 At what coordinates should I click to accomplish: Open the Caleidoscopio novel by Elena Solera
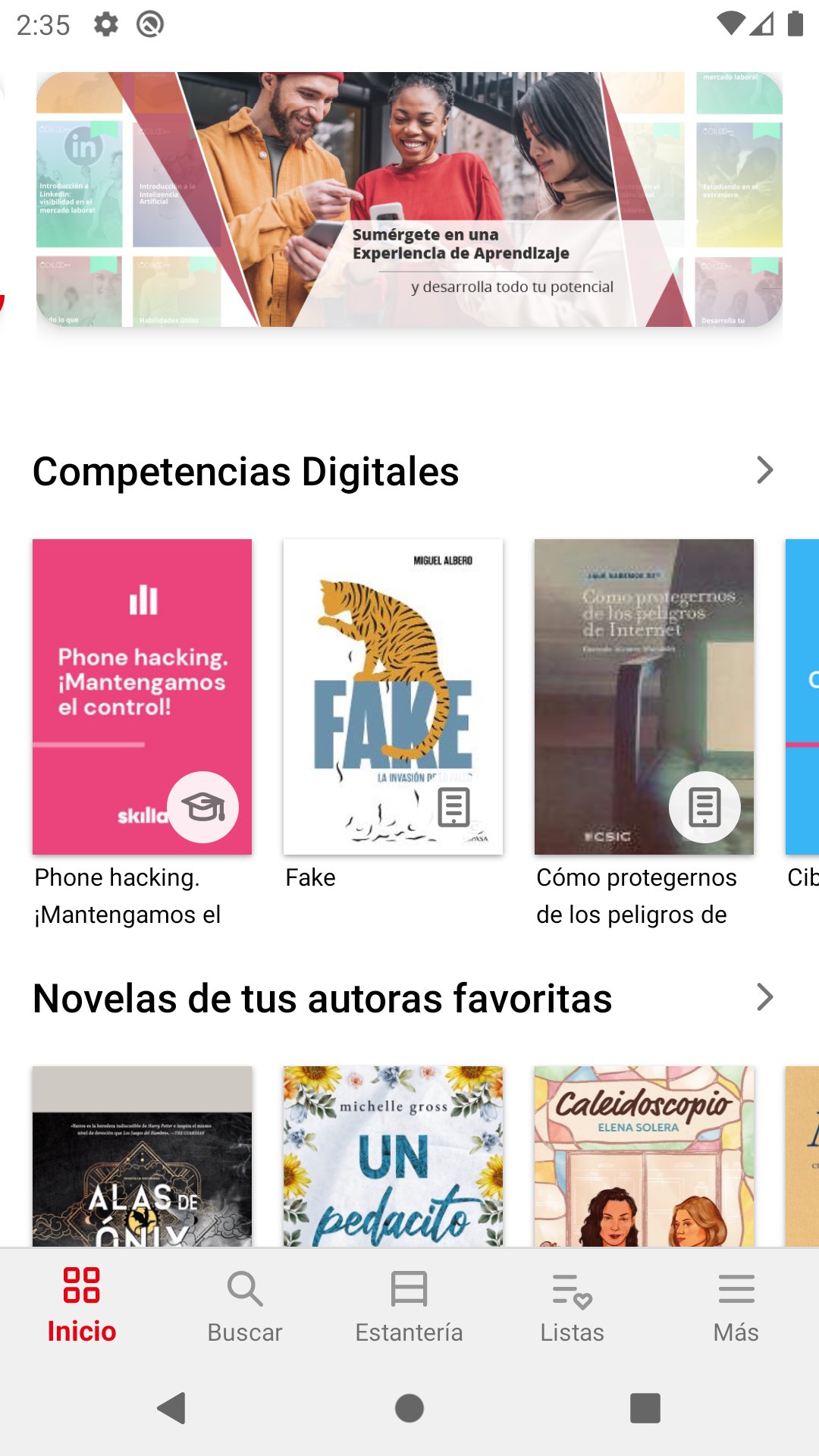point(644,1156)
